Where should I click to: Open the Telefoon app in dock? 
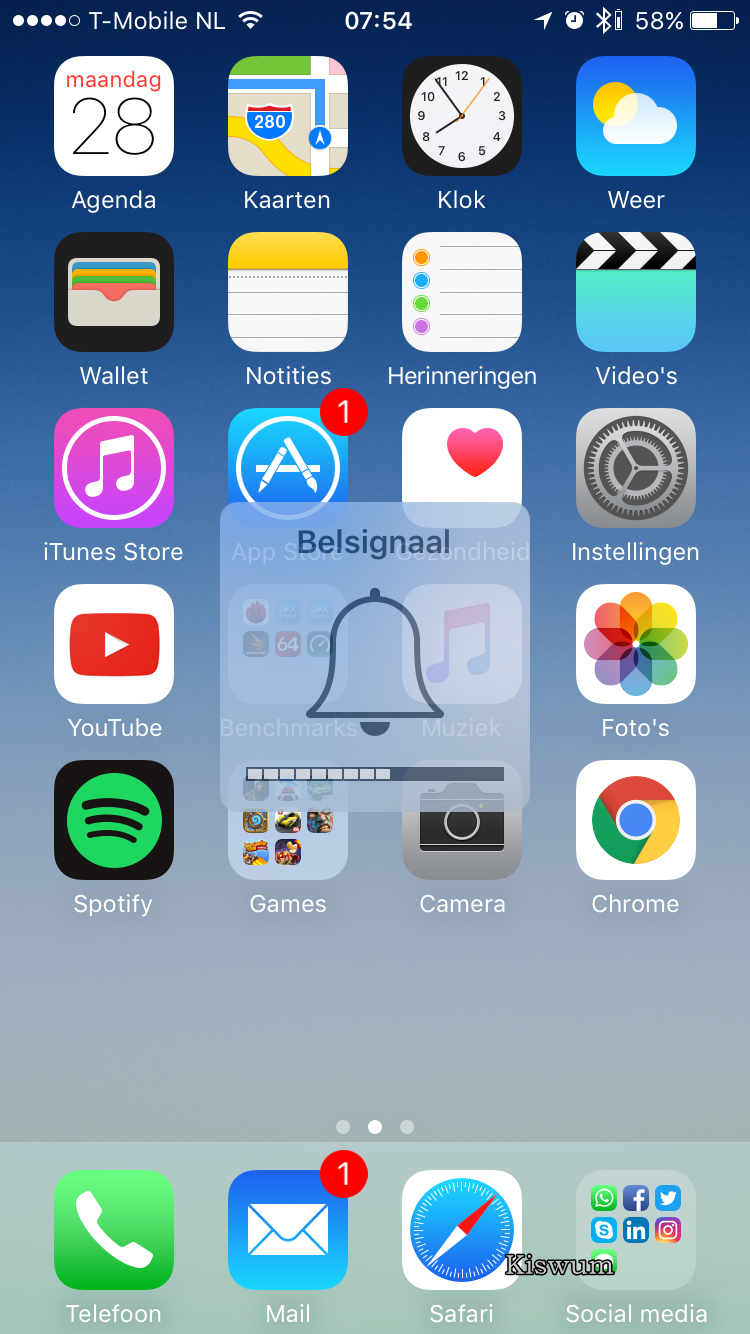tap(114, 1230)
